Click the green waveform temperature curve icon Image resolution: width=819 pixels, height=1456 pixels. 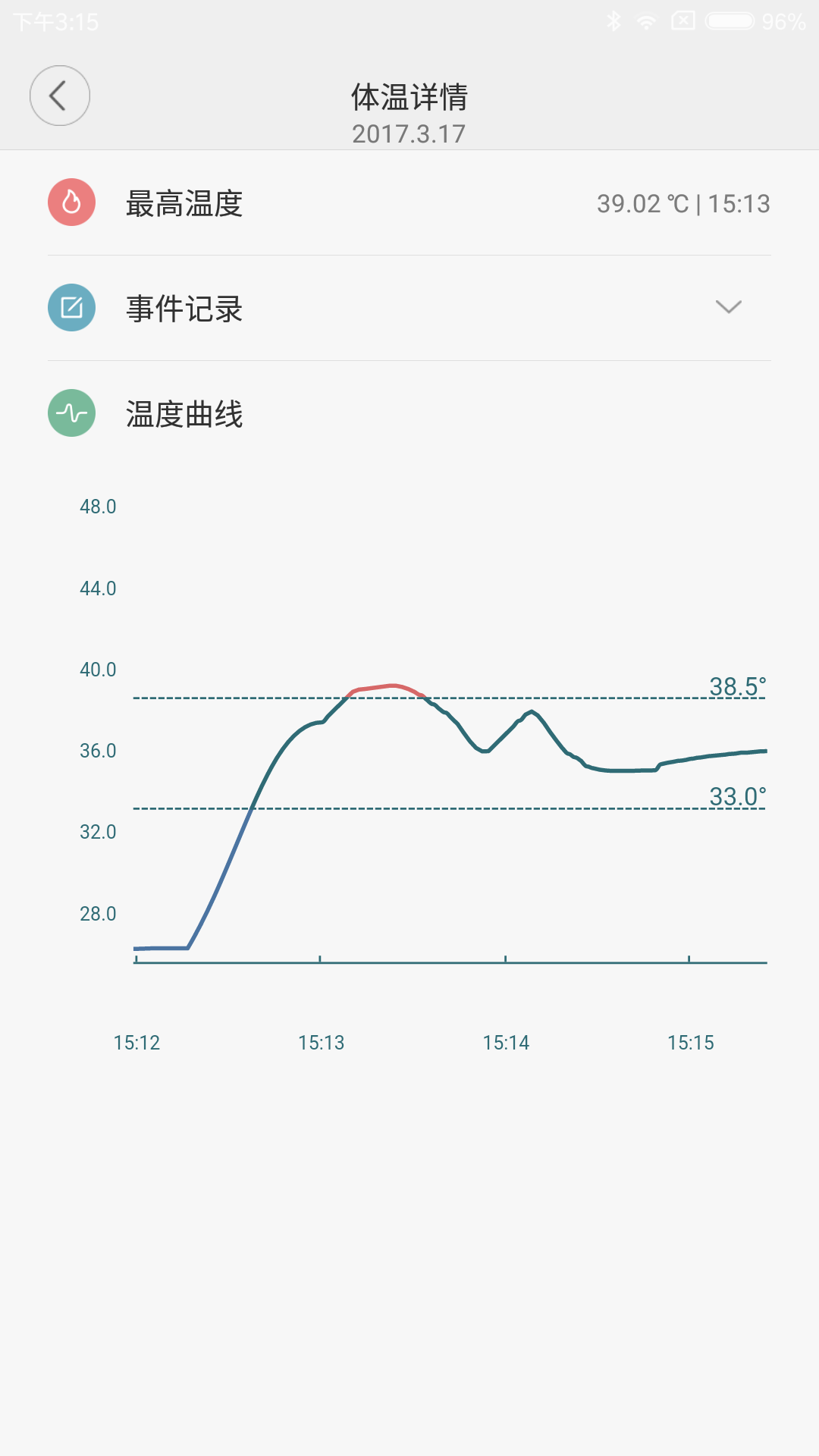[71, 413]
